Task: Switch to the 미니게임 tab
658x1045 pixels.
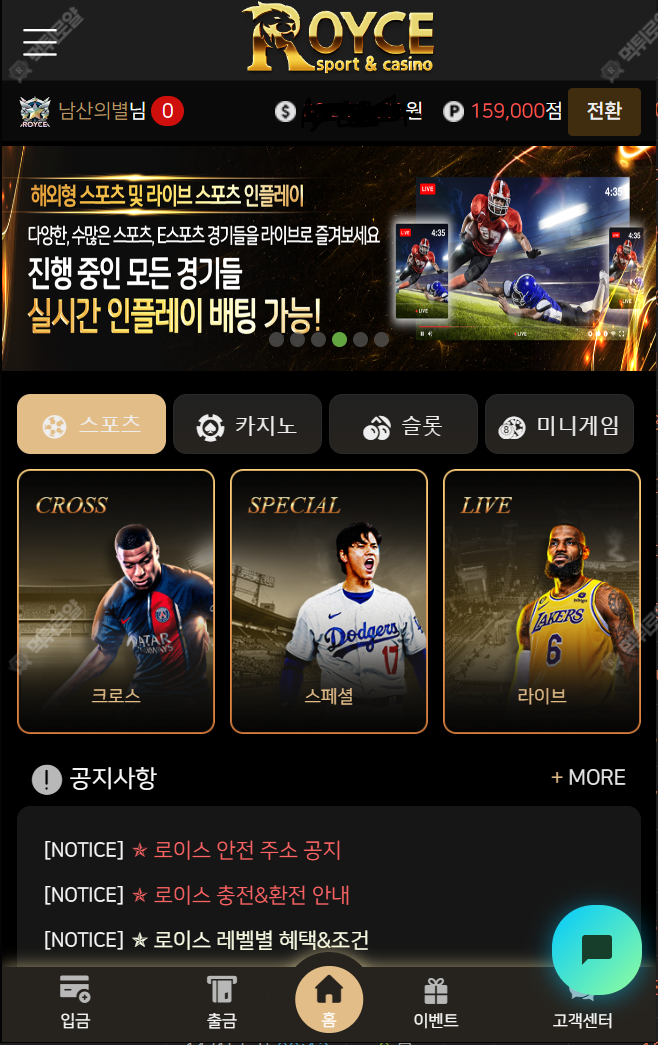Action: point(559,424)
